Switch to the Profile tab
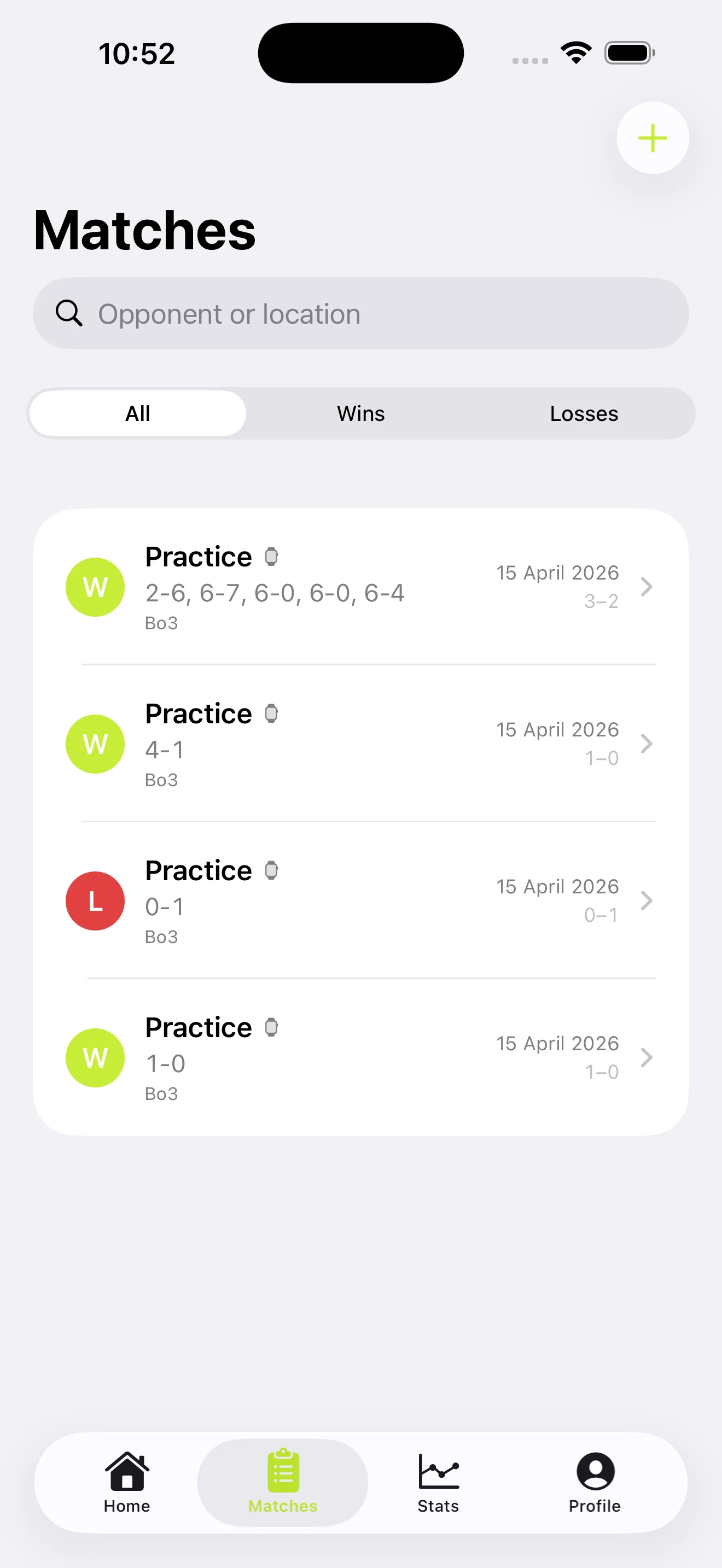The image size is (722, 1568). (x=594, y=1485)
